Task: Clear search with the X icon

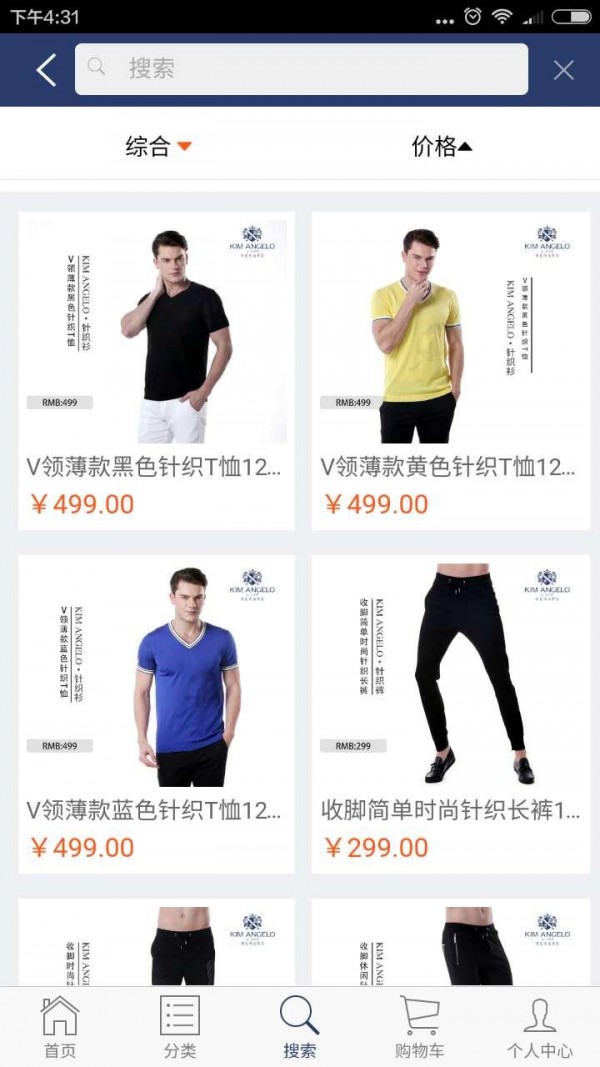Action: coord(564,70)
